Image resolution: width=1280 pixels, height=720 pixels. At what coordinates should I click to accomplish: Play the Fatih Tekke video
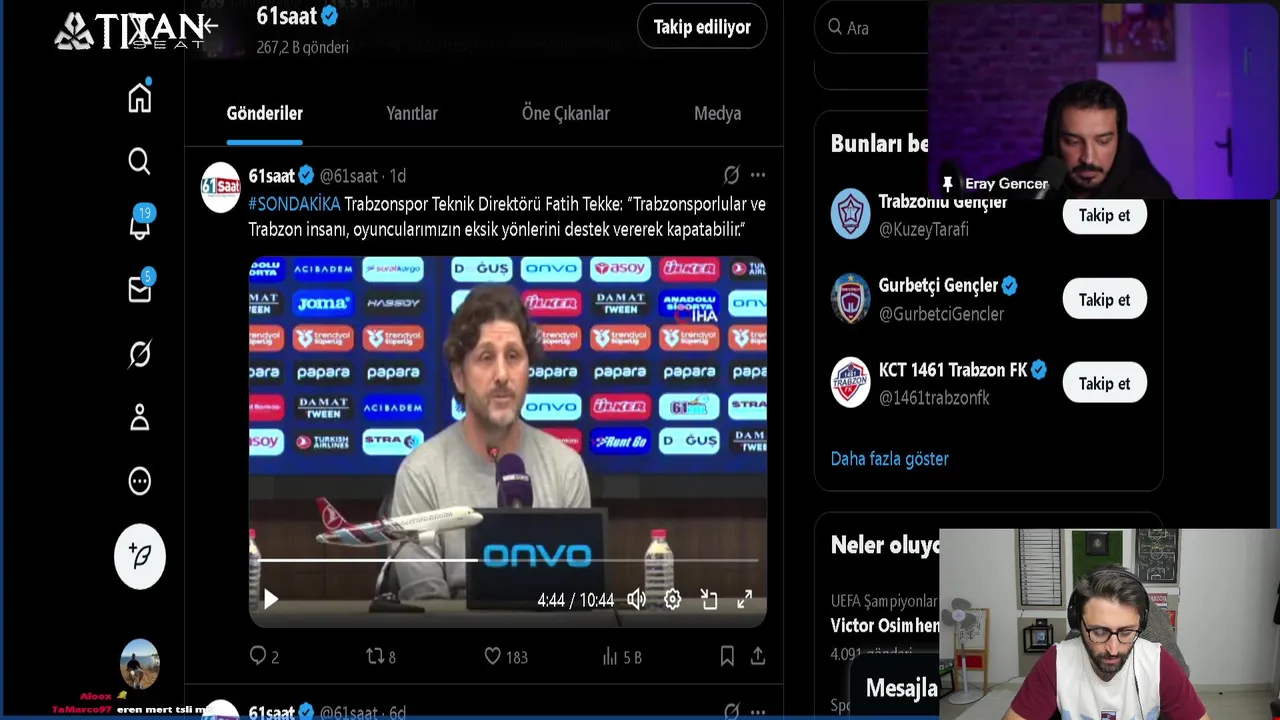270,599
